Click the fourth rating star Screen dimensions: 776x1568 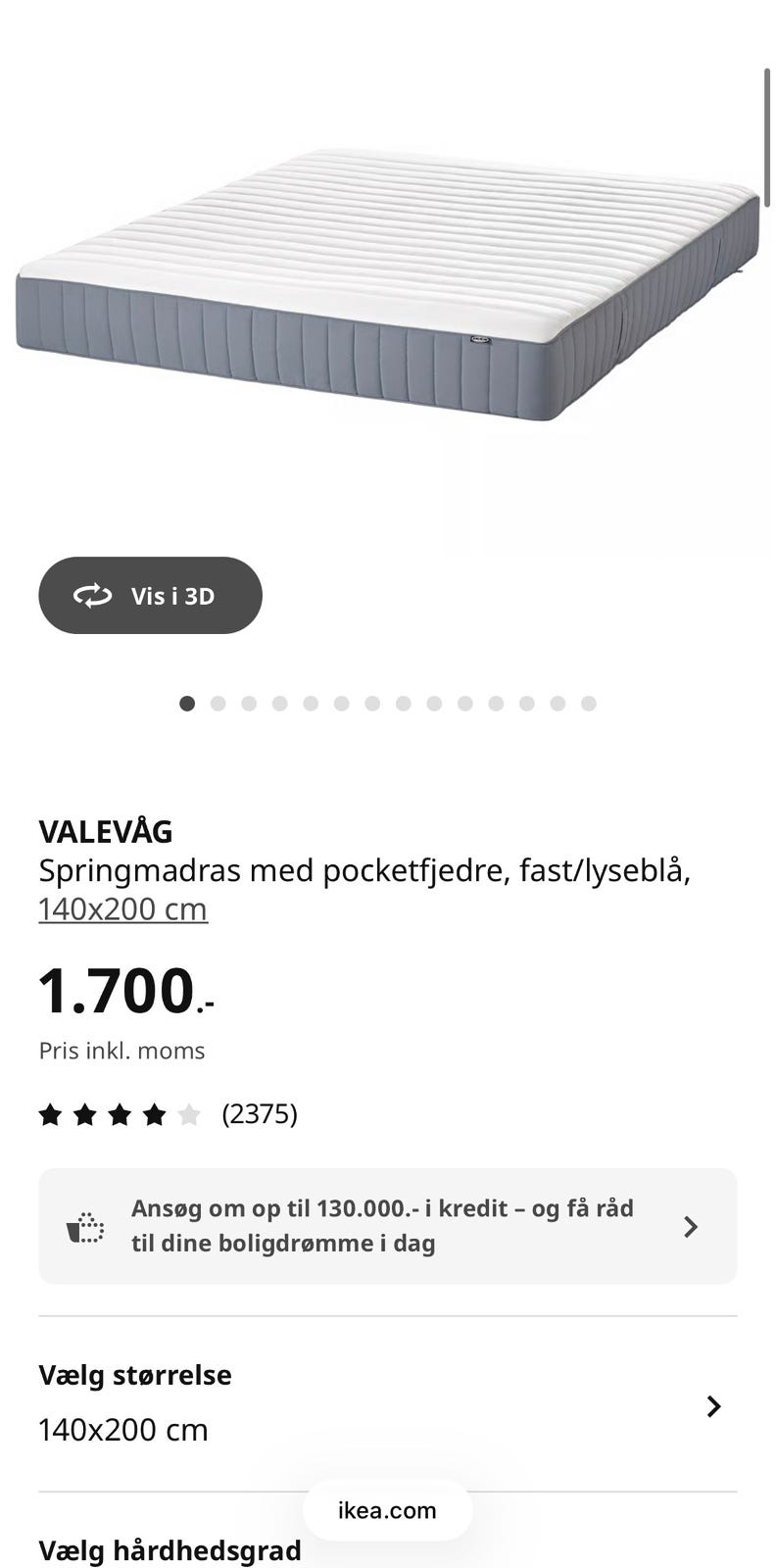tap(155, 1114)
